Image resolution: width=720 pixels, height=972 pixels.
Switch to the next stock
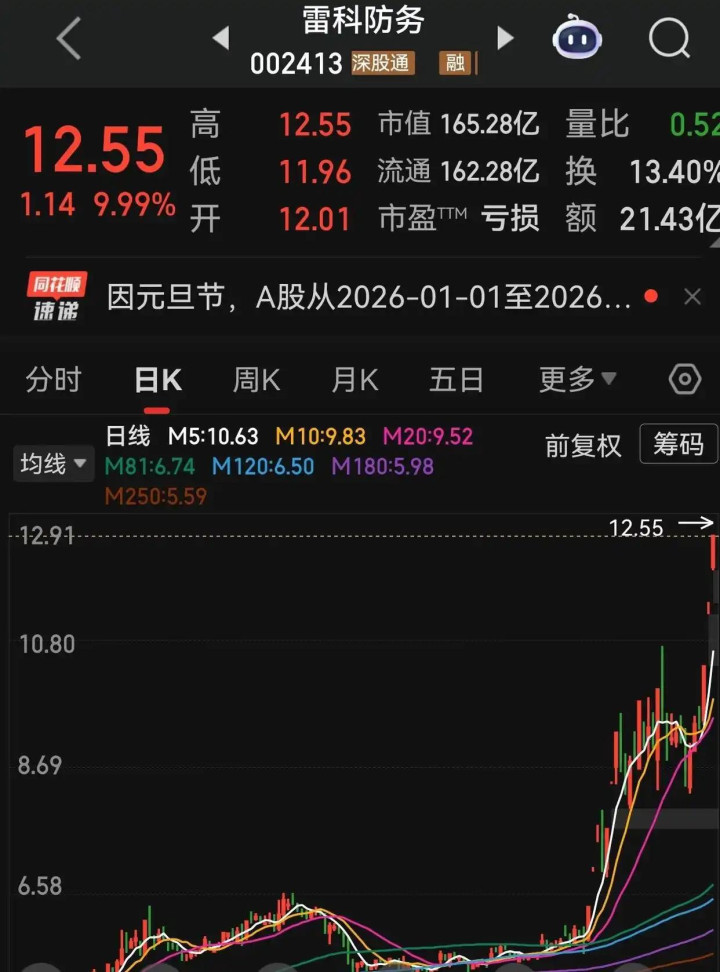[505, 39]
